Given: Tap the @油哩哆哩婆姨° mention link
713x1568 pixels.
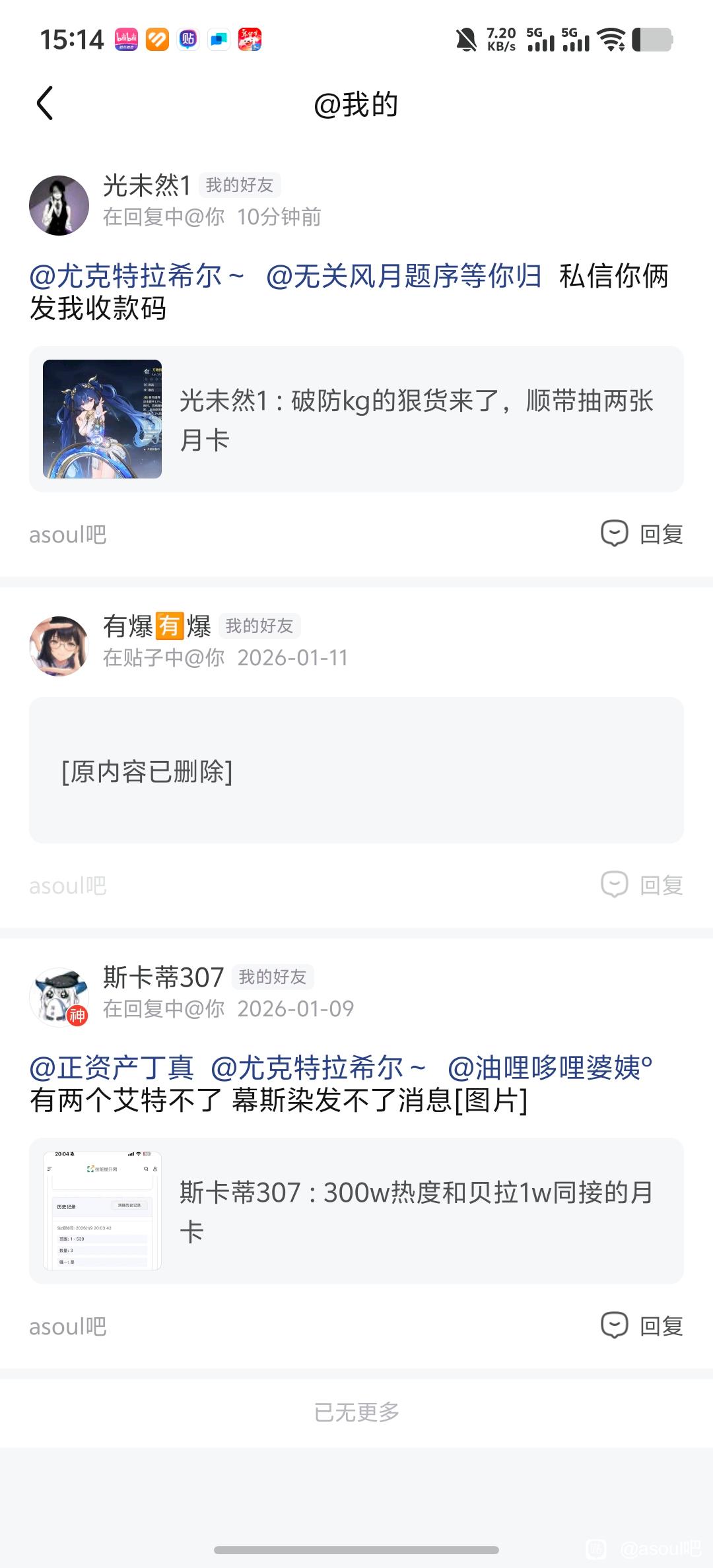Looking at the screenshot, I should tap(549, 1068).
